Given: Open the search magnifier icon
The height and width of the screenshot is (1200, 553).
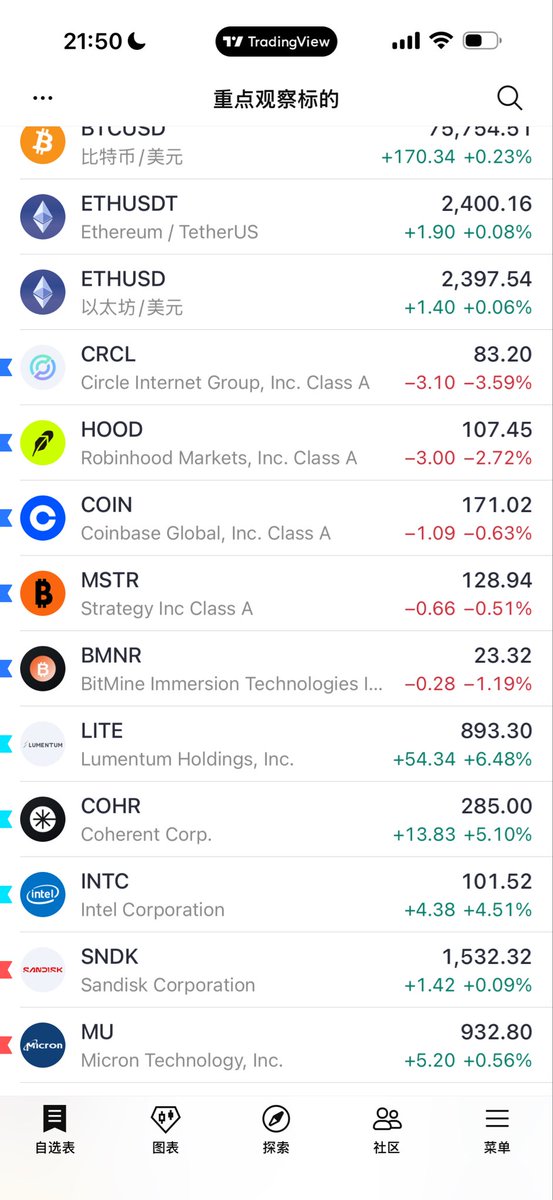Looking at the screenshot, I should [509, 98].
